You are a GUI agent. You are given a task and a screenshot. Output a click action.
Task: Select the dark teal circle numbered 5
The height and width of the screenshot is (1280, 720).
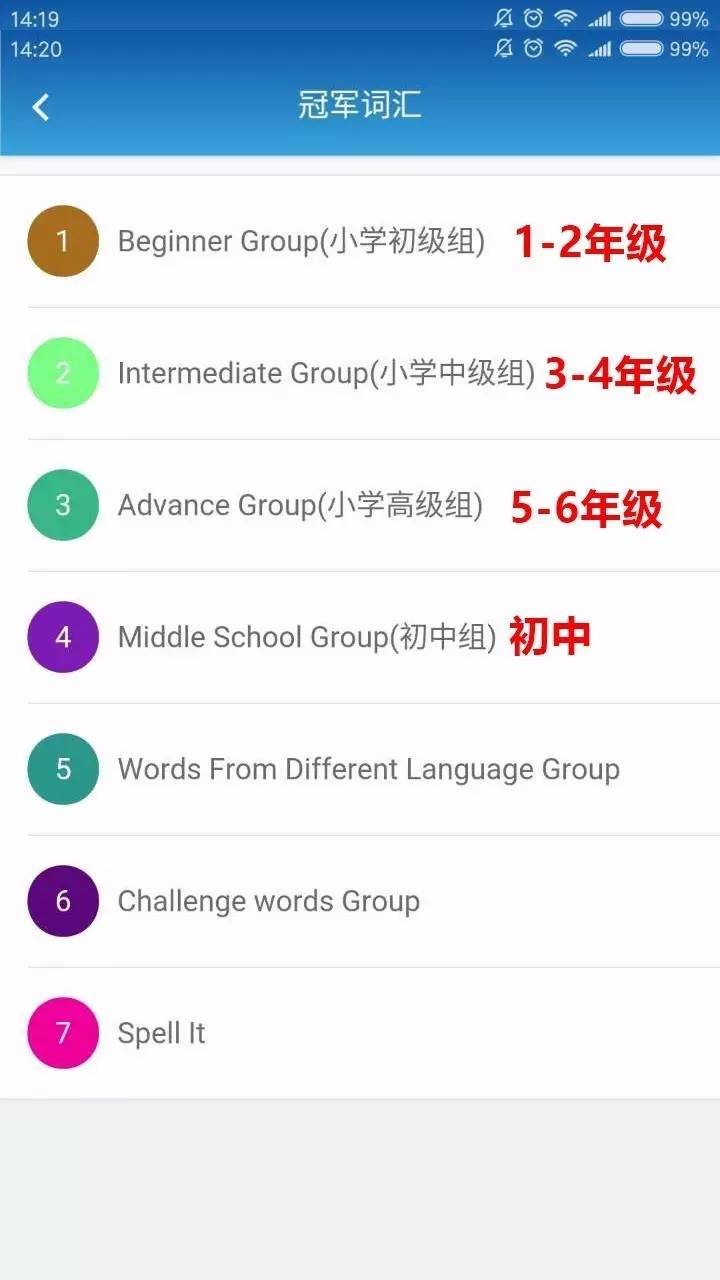(62, 768)
